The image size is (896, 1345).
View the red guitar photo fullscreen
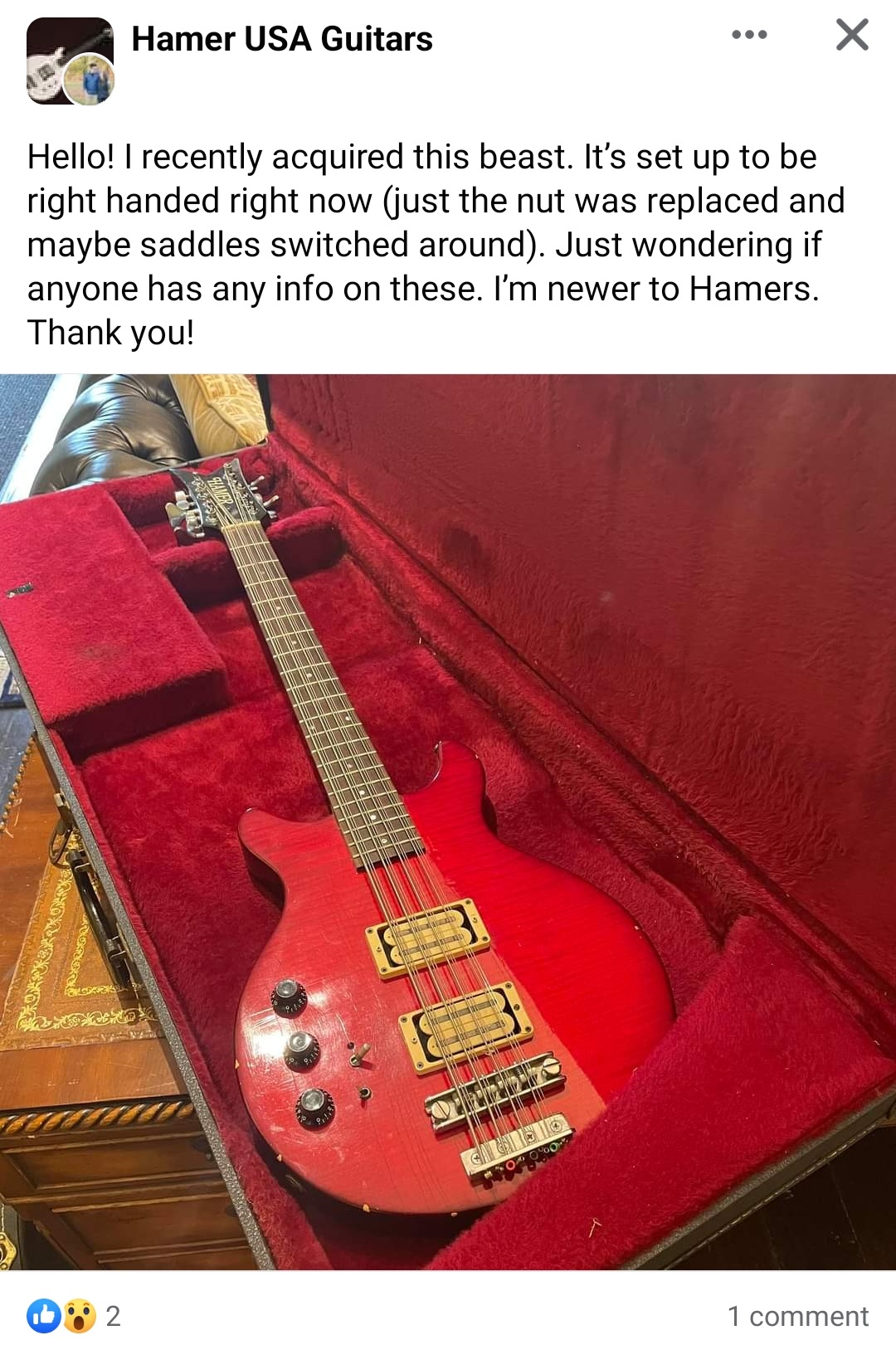(x=448, y=821)
